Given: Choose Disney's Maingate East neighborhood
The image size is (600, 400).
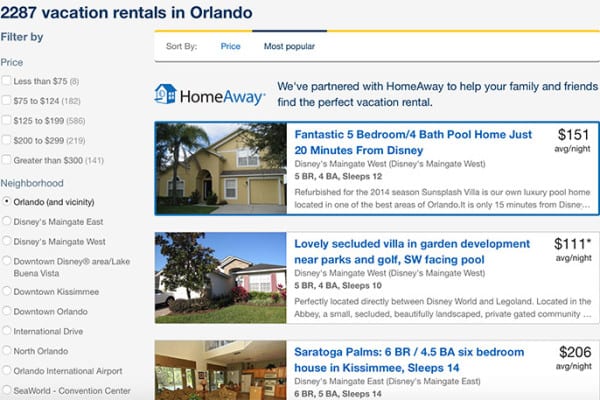Looking at the screenshot, I should [8, 221].
